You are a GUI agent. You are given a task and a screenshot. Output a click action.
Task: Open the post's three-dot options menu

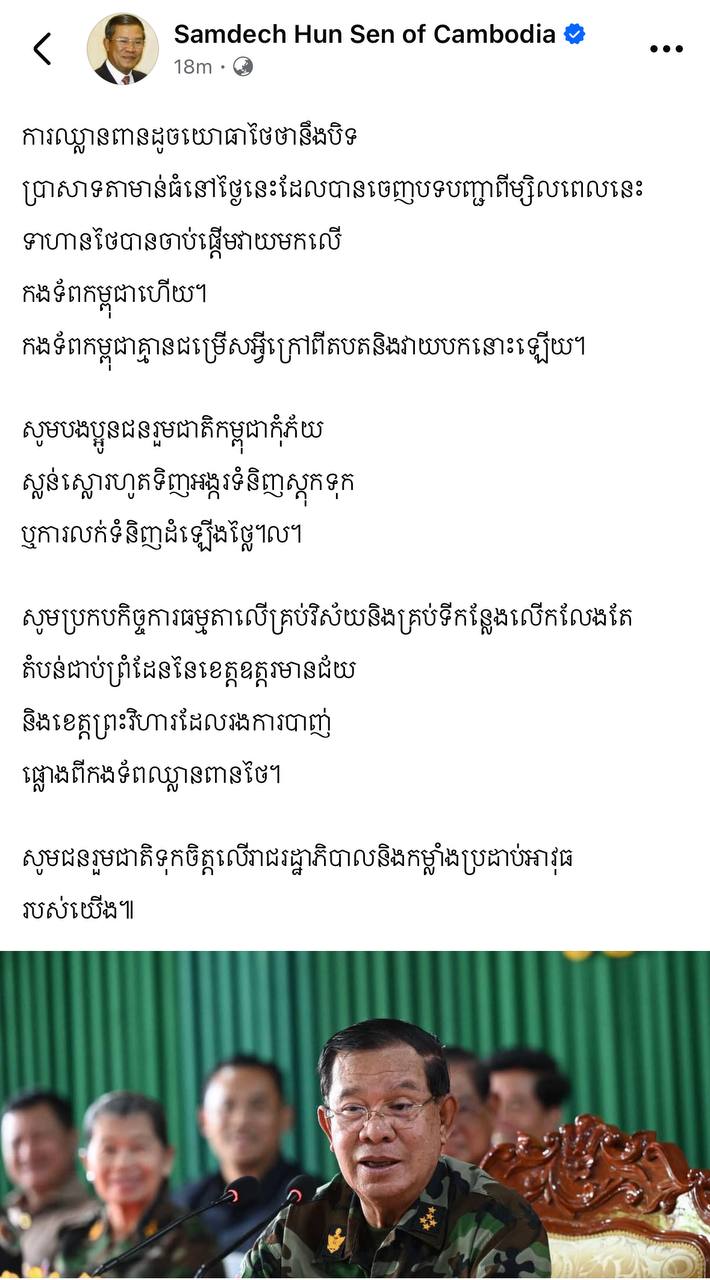tap(666, 49)
